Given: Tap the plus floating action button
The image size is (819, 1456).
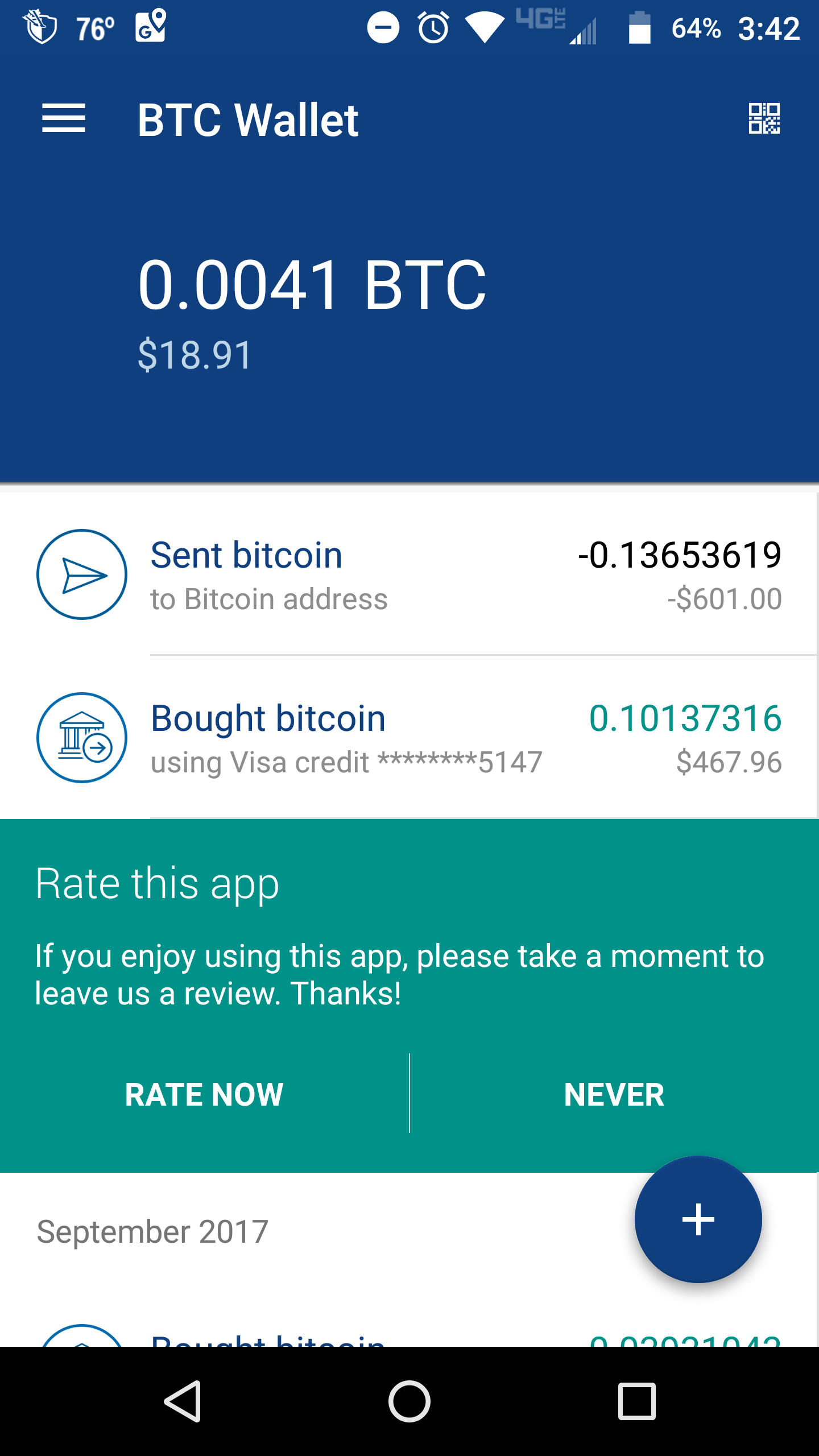Looking at the screenshot, I should 698,1219.
